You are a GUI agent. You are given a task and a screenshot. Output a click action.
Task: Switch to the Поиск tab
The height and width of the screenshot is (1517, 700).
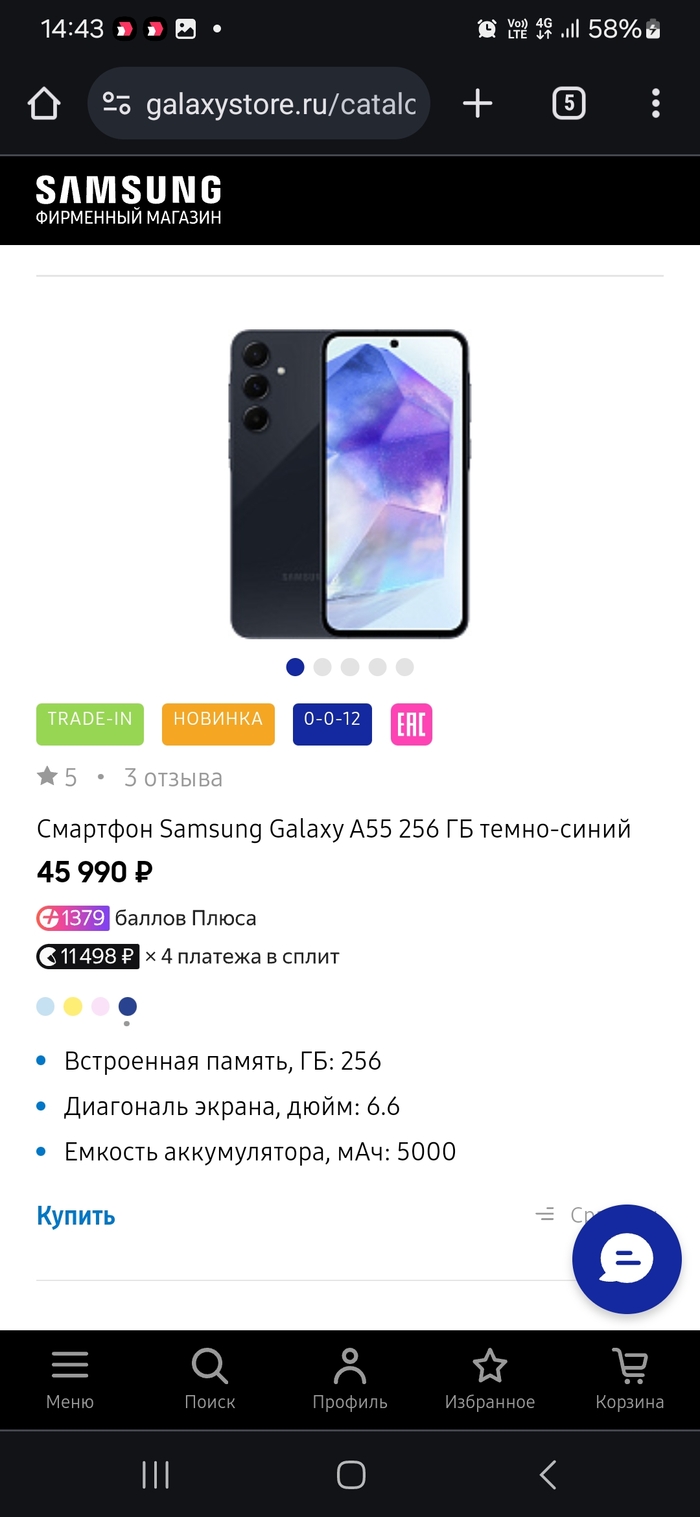(x=210, y=1379)
